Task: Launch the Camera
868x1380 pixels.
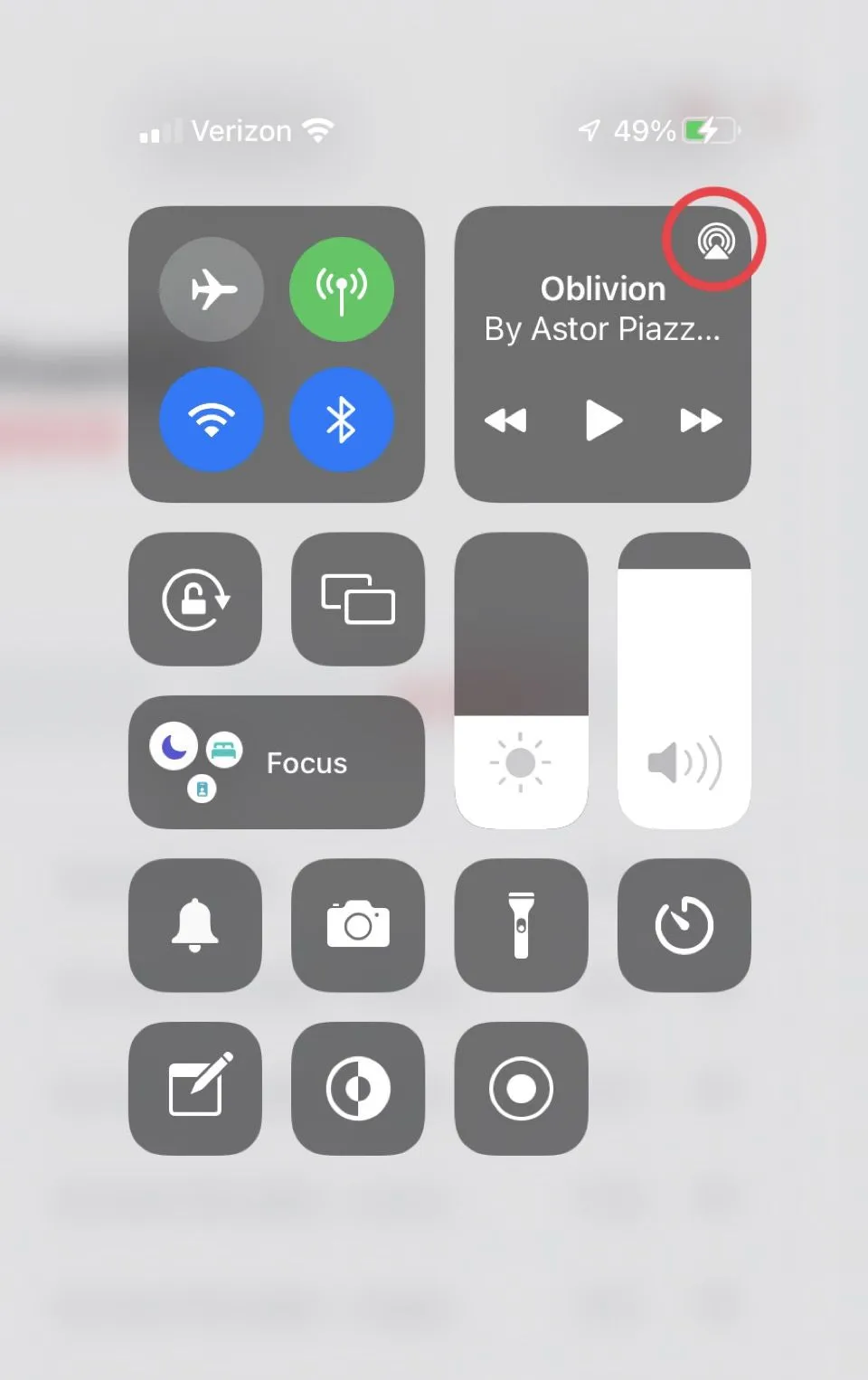Action: [358, 925]
